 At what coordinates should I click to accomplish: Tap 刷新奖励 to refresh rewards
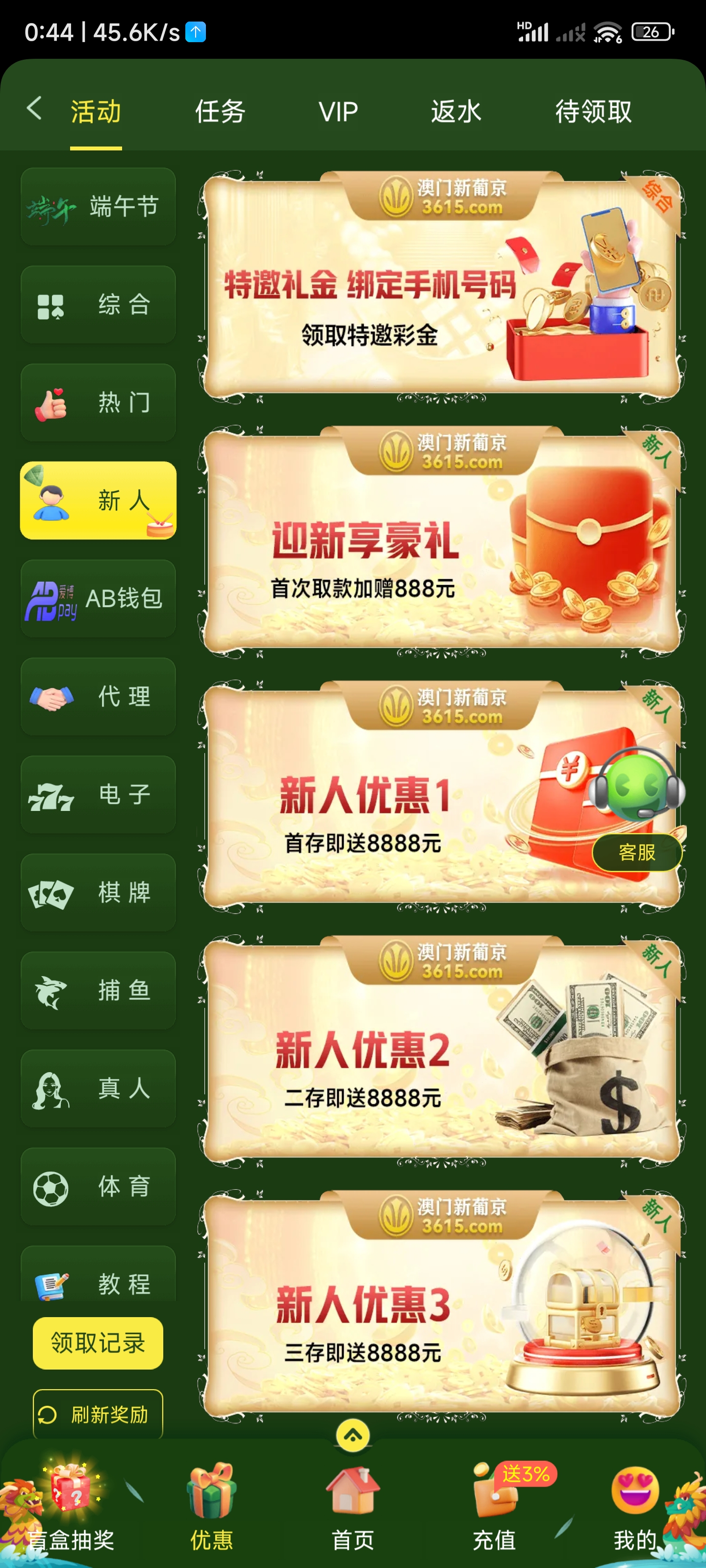98,1414
